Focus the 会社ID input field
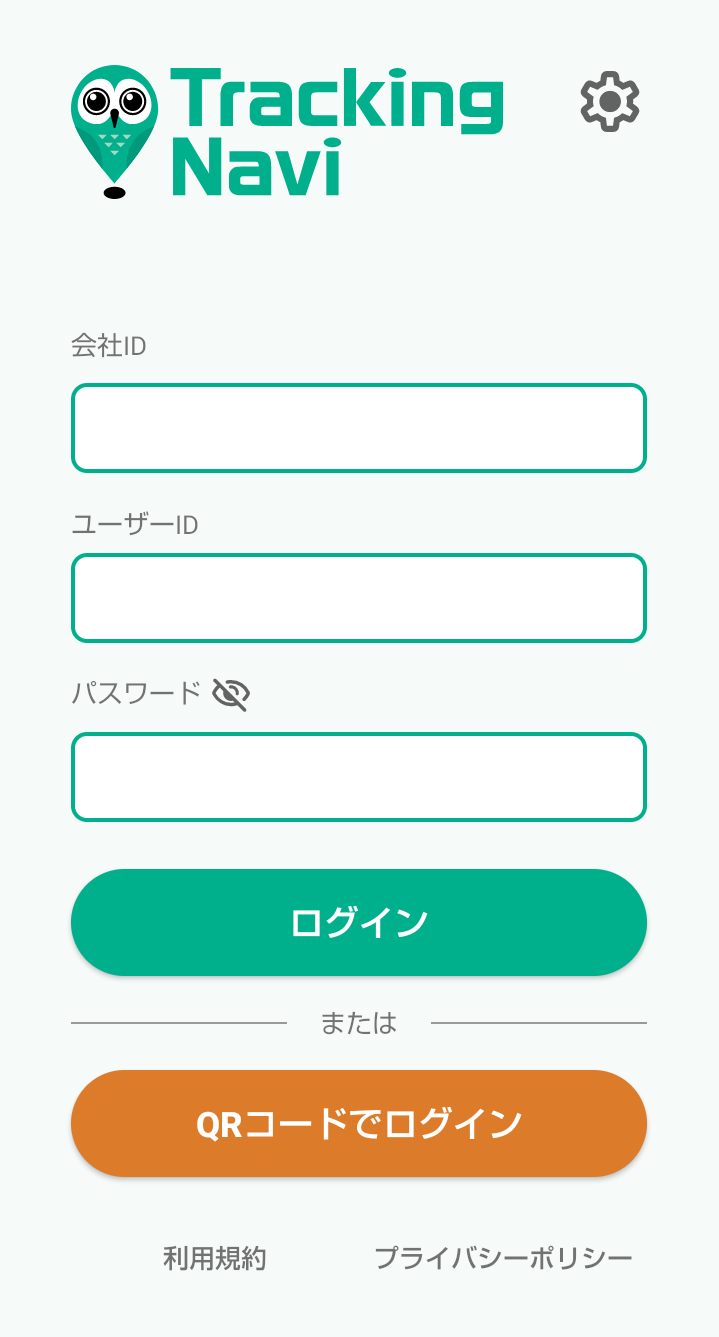 tap(359, 428)
